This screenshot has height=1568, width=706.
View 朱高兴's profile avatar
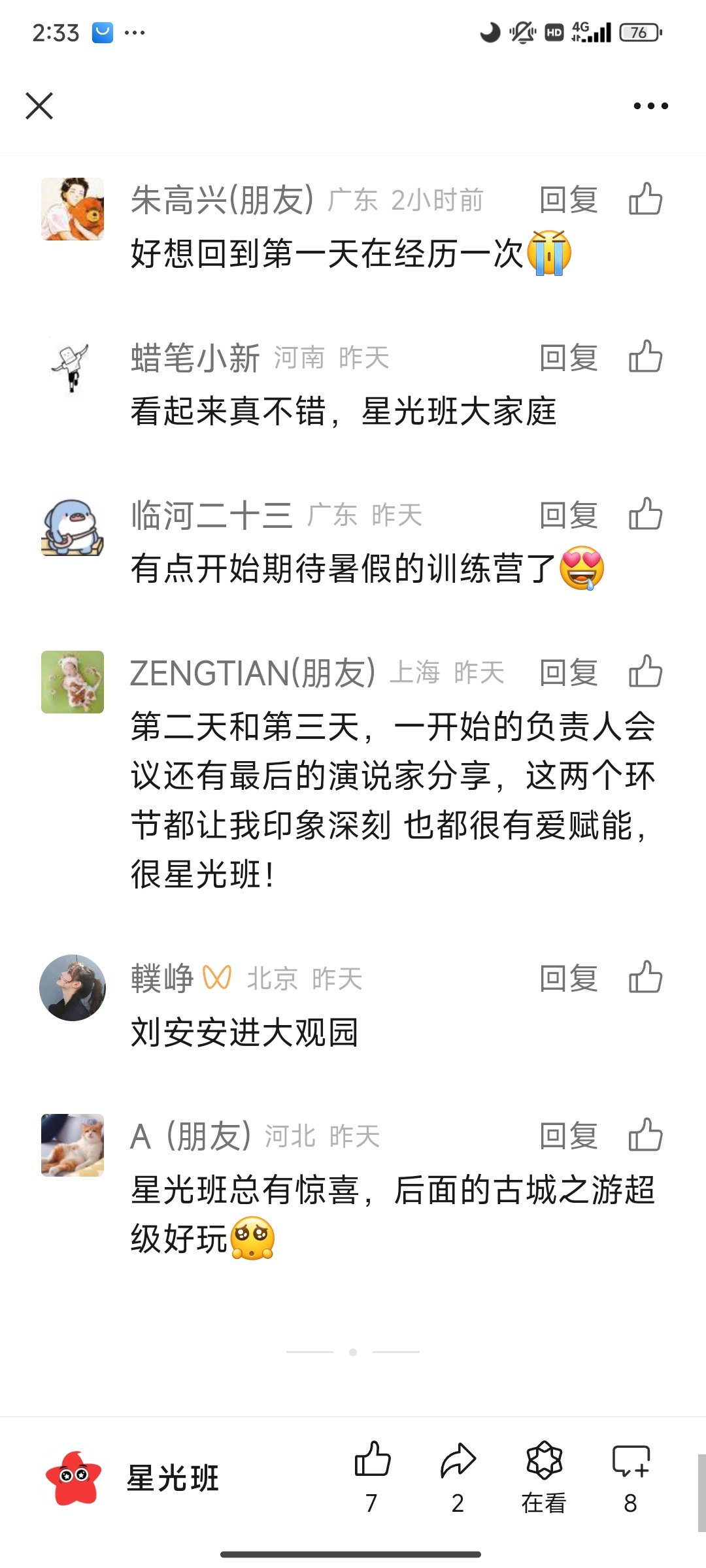coord(73,209)
